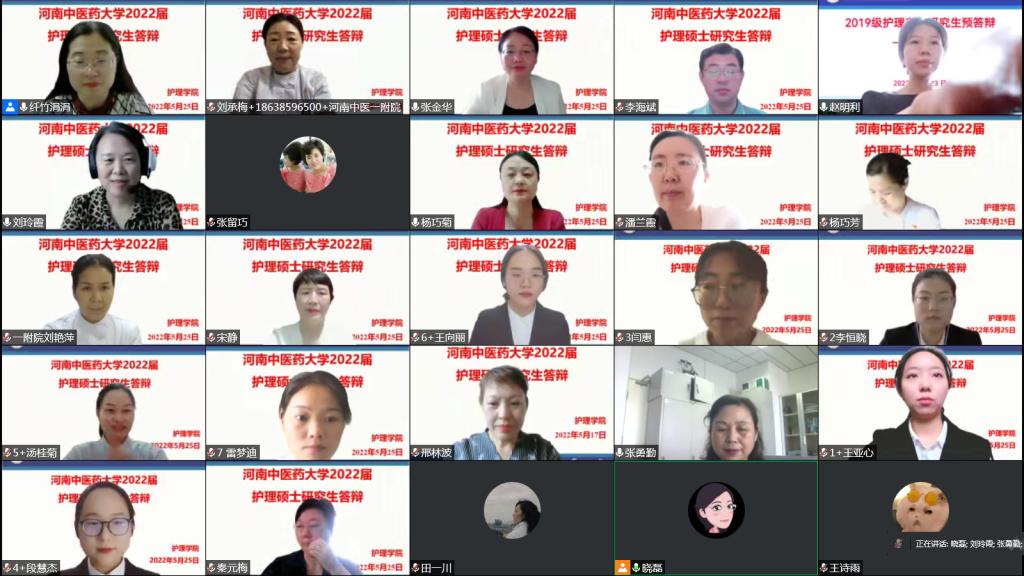Image resolution: width=1024 pixels, height=576 pixels.
Task: Open the 1+王亚心 video tile
Action: [920, 403]
